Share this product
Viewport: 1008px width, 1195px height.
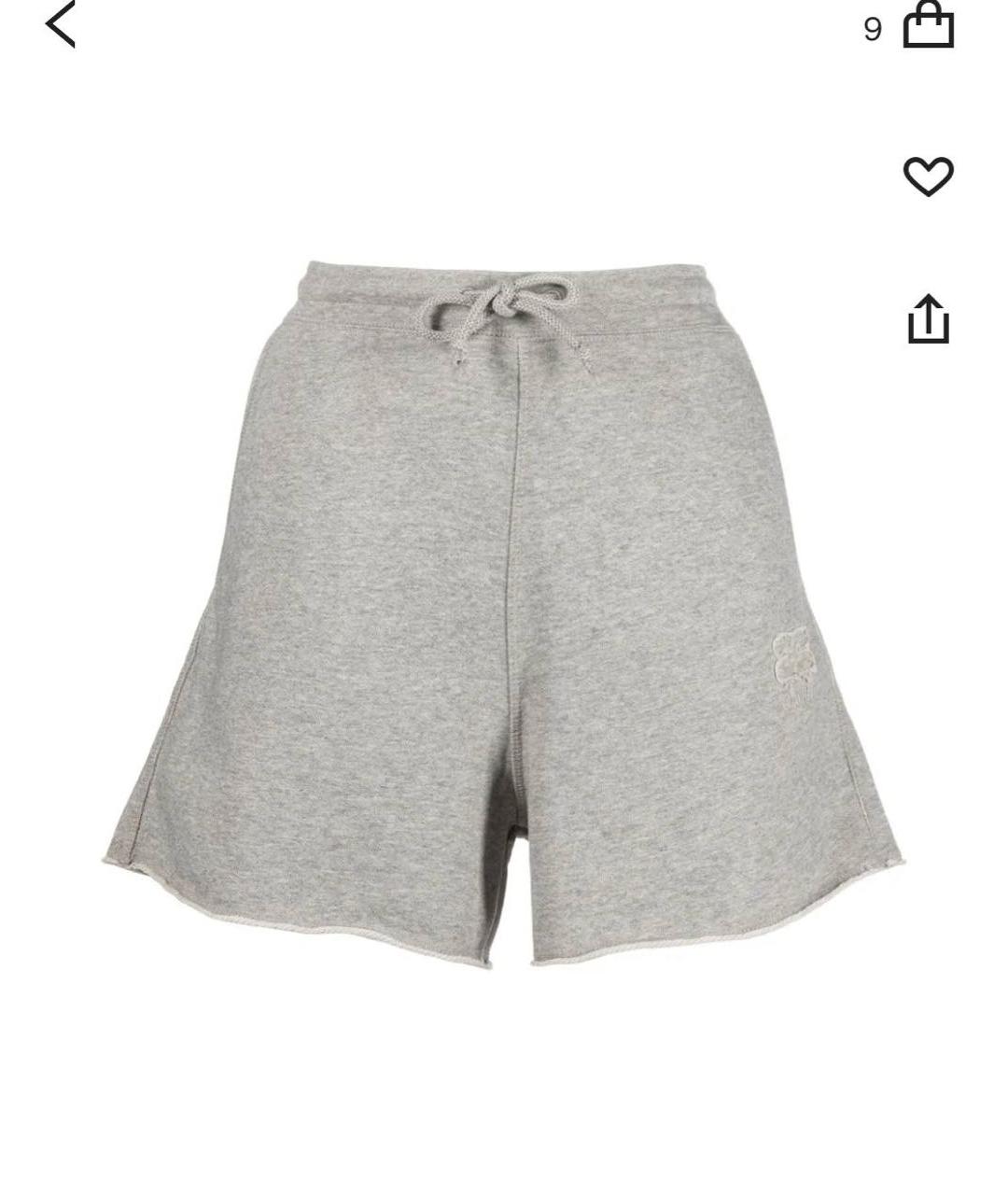pos(928,319)
